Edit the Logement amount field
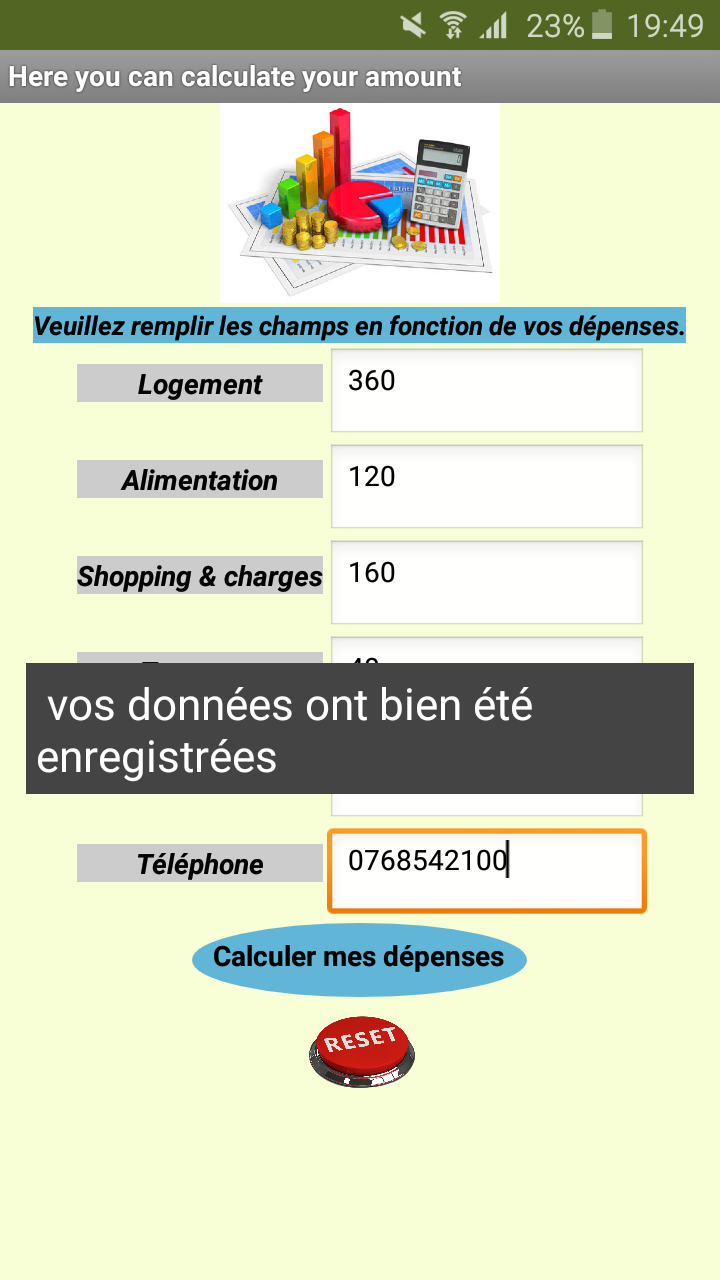The width and height of the screenshot is (720, 1280). tap(487, 390)
